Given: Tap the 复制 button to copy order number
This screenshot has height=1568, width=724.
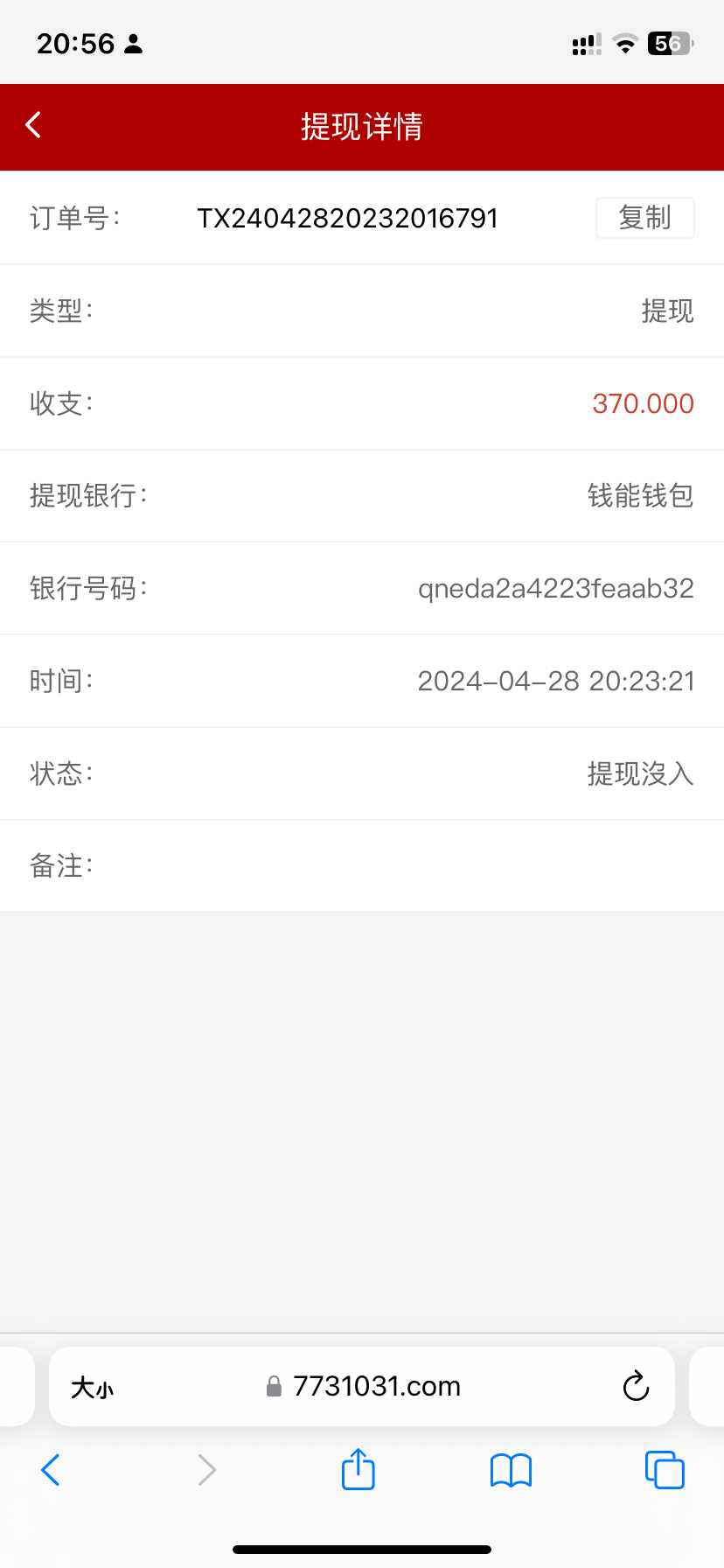Looking at the screenshot, I should 644,217.
